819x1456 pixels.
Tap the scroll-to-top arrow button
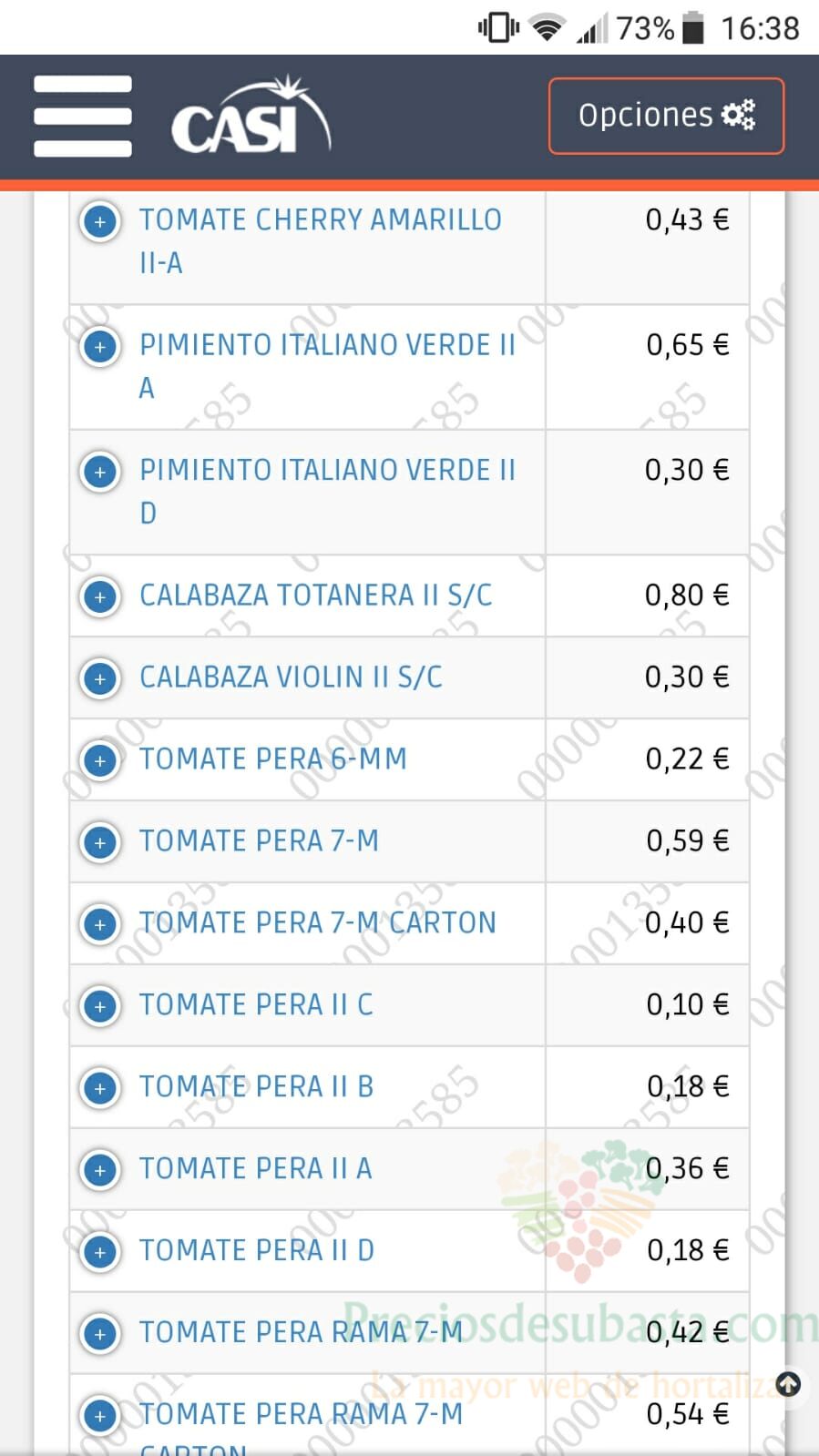788,1385
